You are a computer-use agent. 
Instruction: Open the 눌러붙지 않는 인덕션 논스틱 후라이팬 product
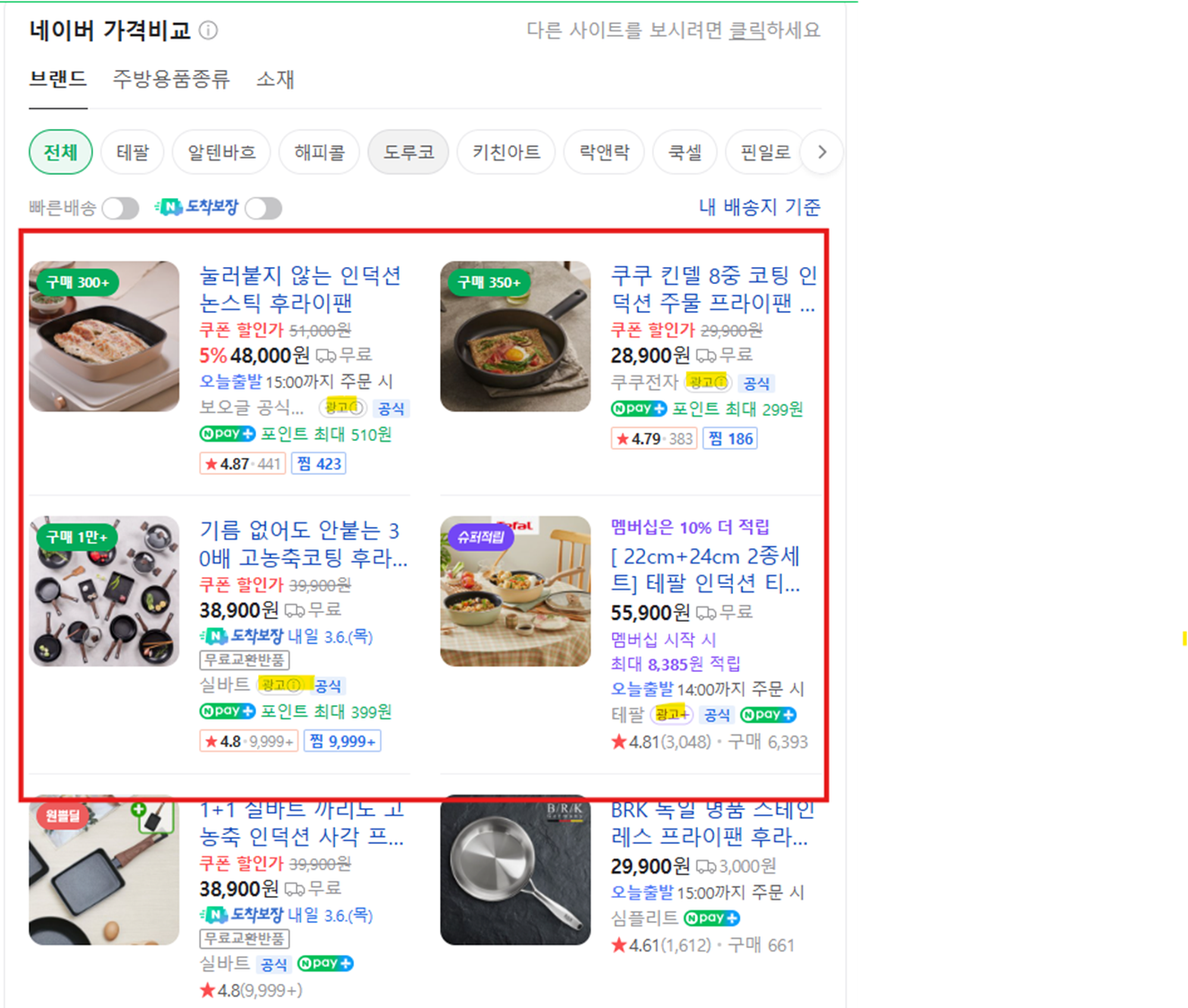[300, 289]
